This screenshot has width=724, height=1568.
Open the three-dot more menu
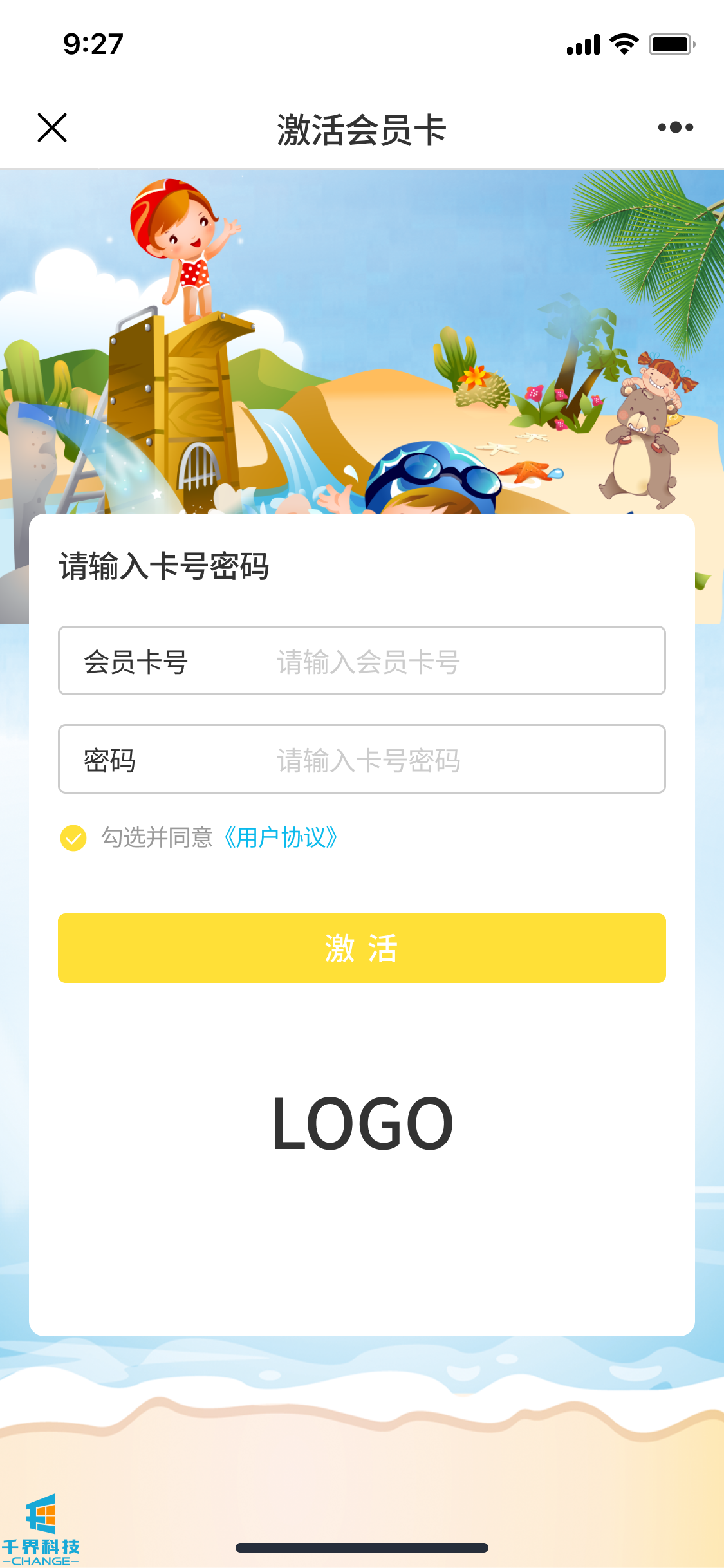675,127
